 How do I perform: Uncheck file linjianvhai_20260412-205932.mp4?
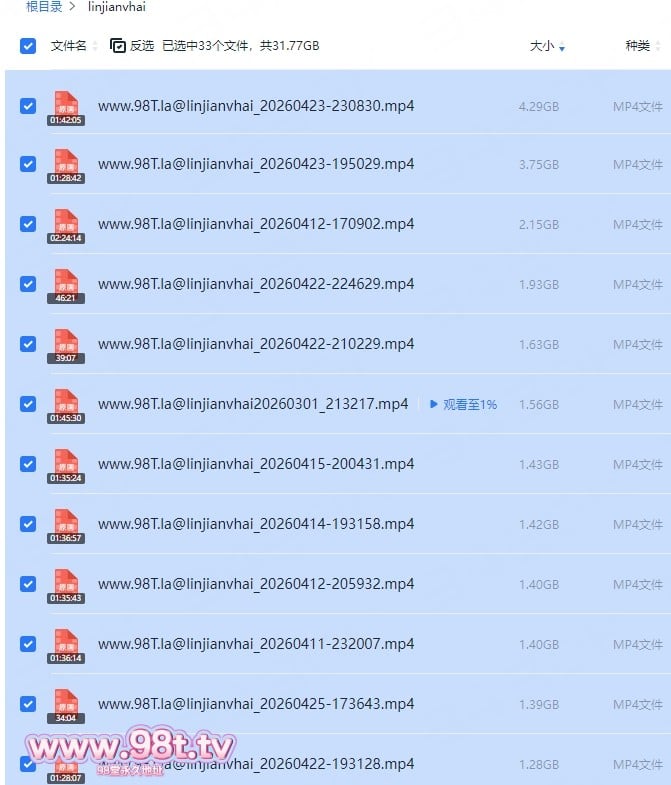(x=28, y=584)
